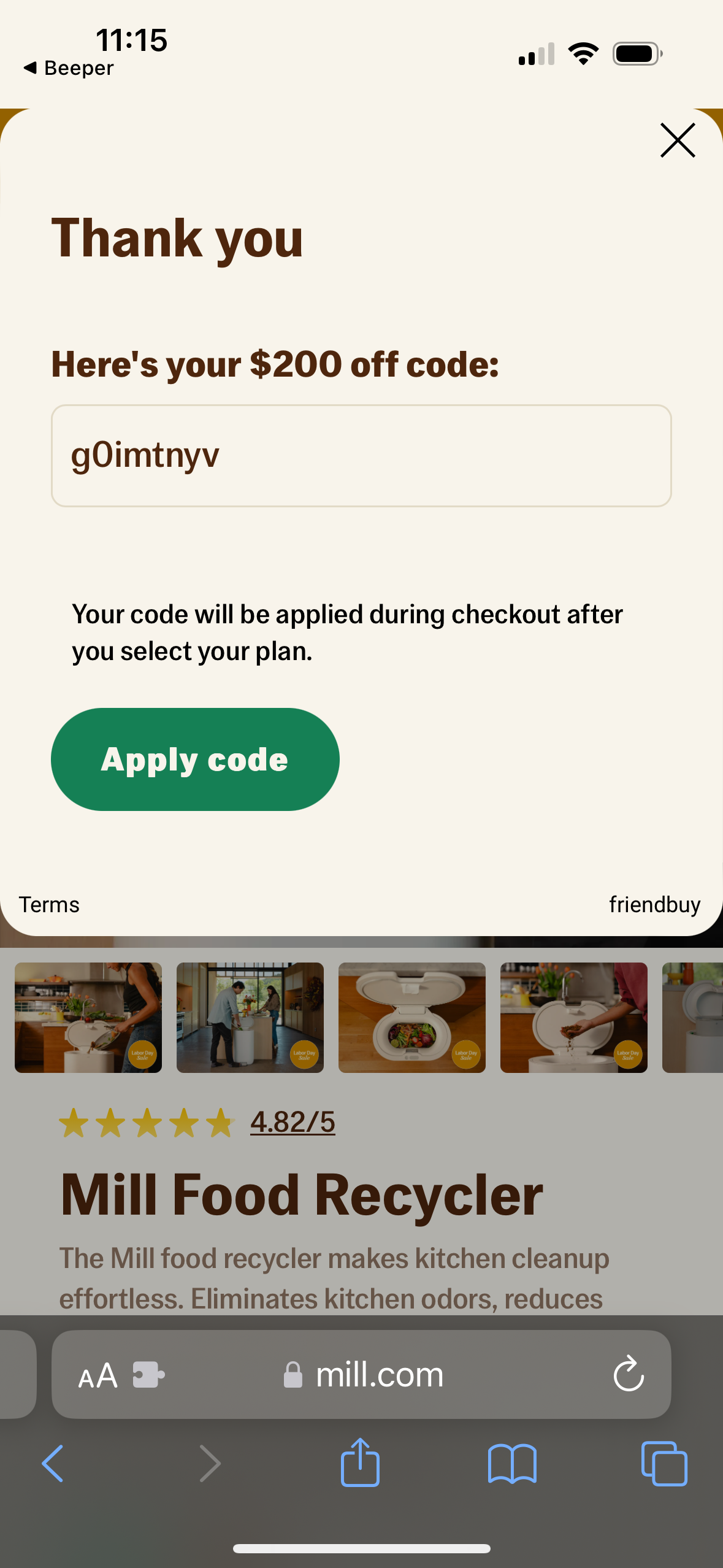Tap the mill.com address bar
723x1568 pixels.
[377, 1374]
